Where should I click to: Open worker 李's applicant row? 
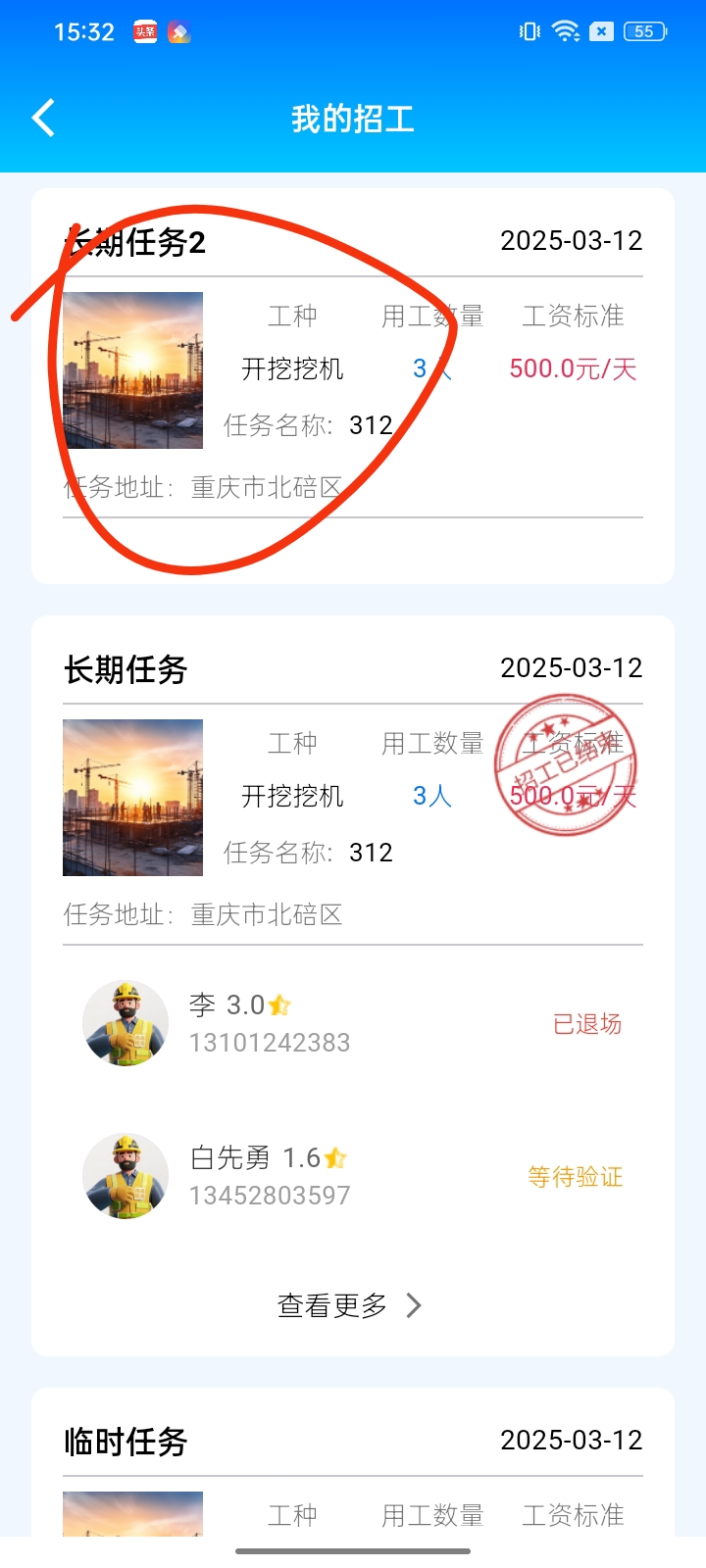click(x=352, y=1024)
